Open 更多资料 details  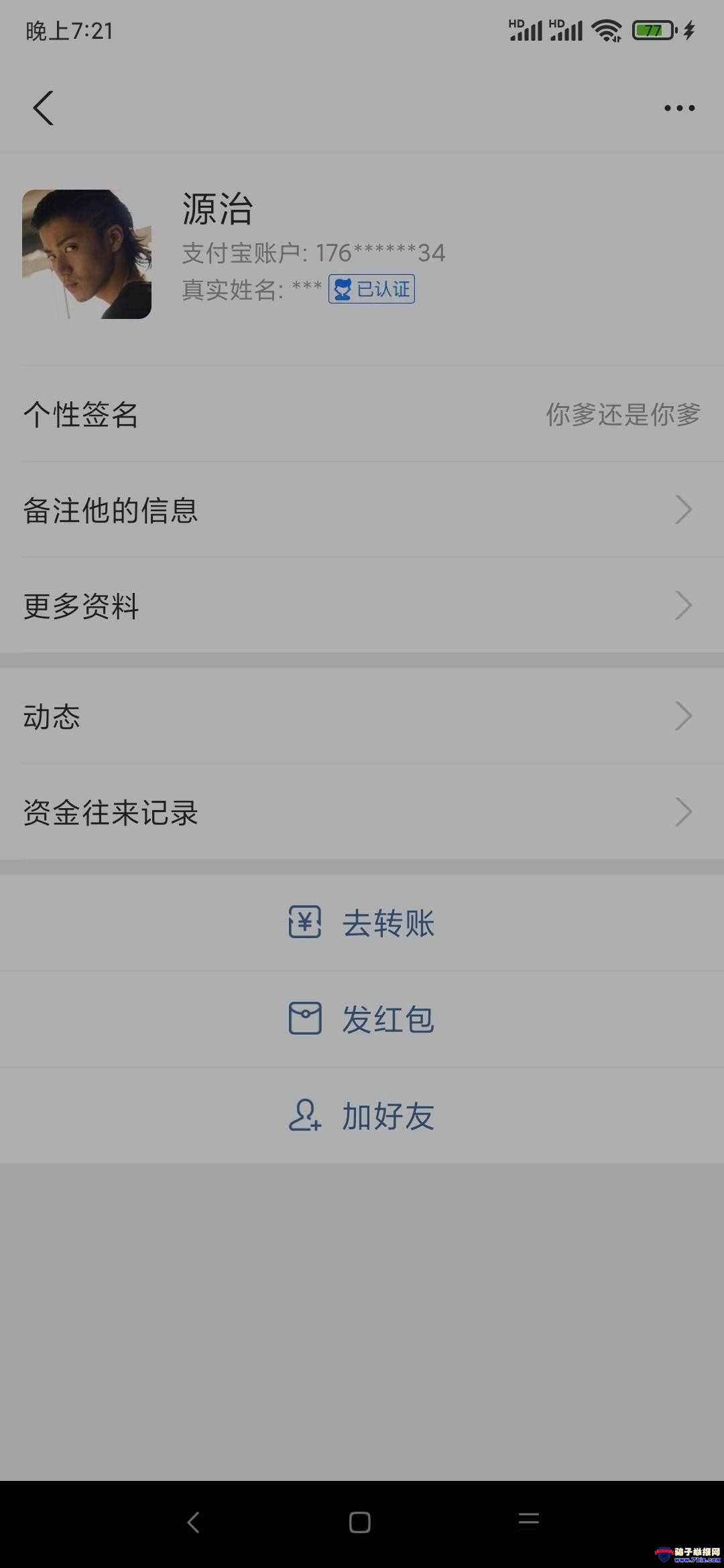pyautogui.click(x=362, y=606)
